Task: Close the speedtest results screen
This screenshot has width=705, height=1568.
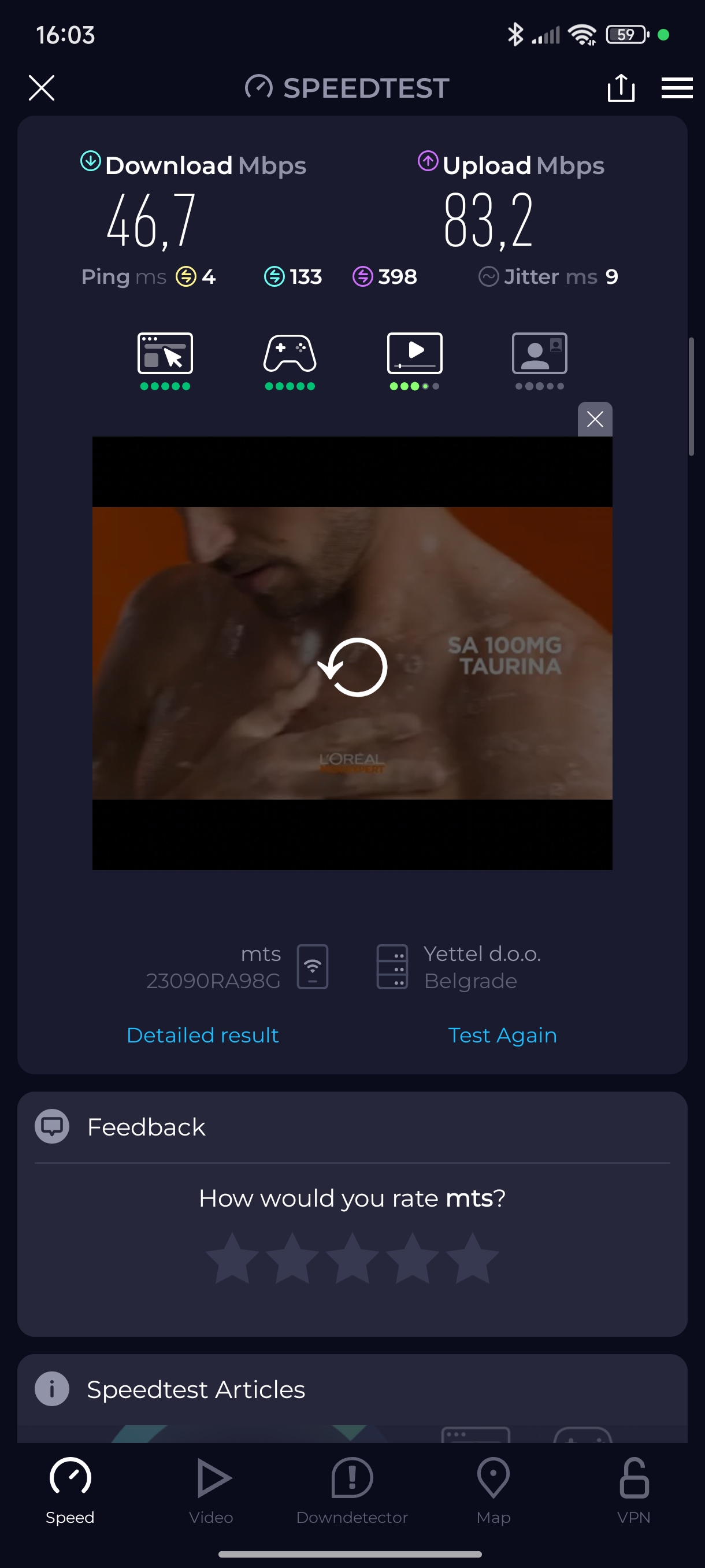Action: point(42,88)
